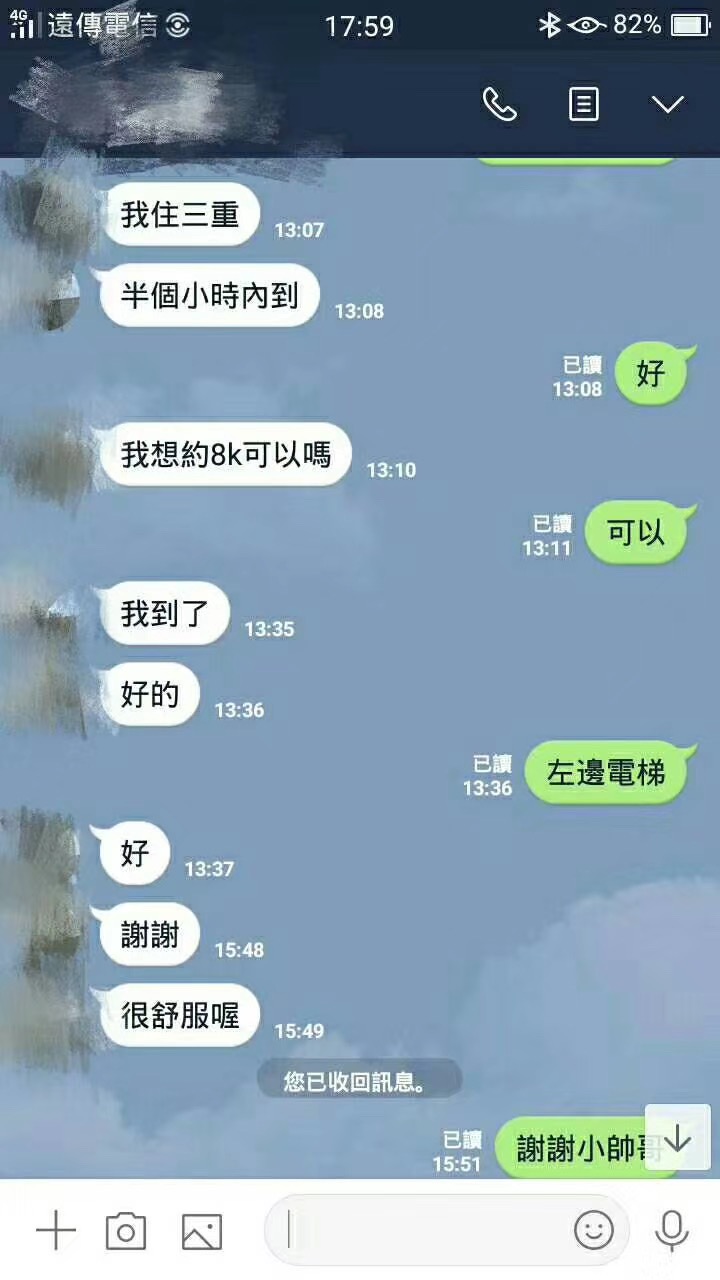Open the chat notes icon
Viewport: 720px width, 1280px height.
pyautogui.click(x=584, y=104)
